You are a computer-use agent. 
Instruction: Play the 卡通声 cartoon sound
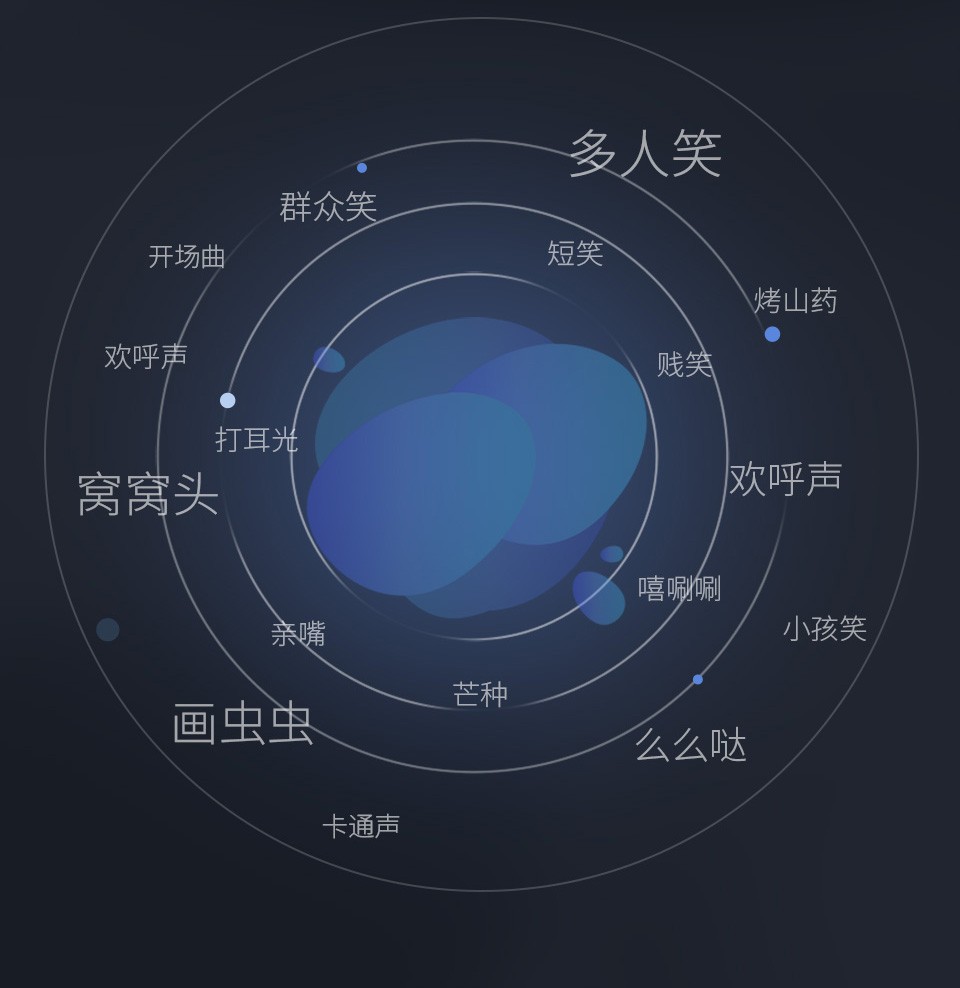coord(361,826)
